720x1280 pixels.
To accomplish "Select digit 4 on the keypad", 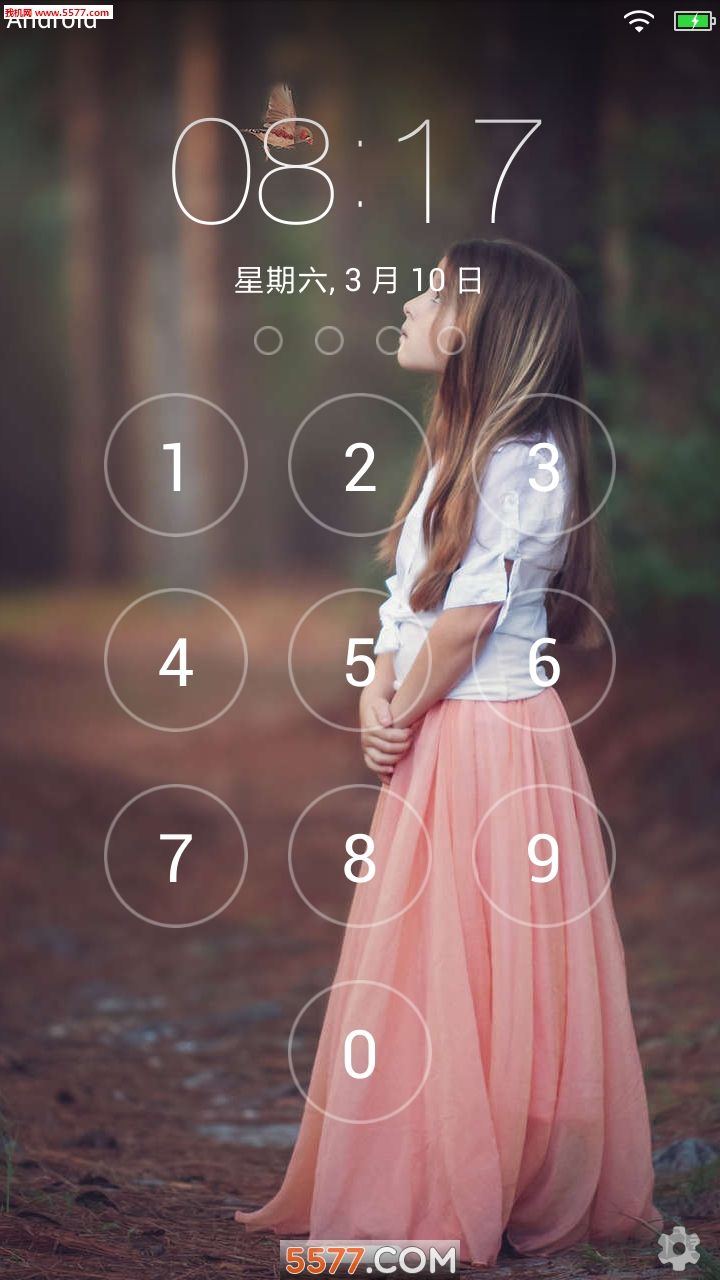I will pos(176,660).
